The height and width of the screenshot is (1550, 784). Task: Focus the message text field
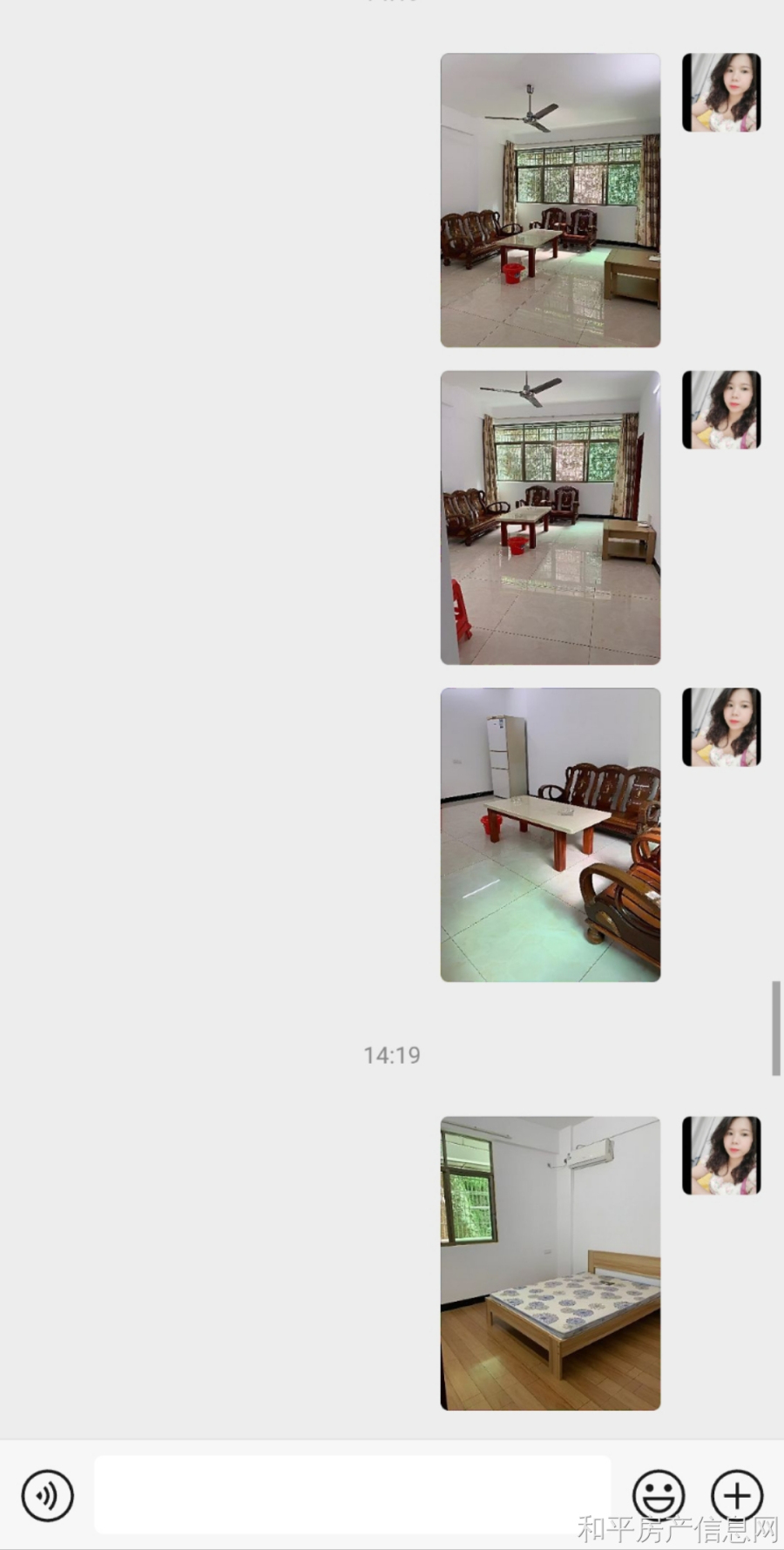(x=353, y=1494)
